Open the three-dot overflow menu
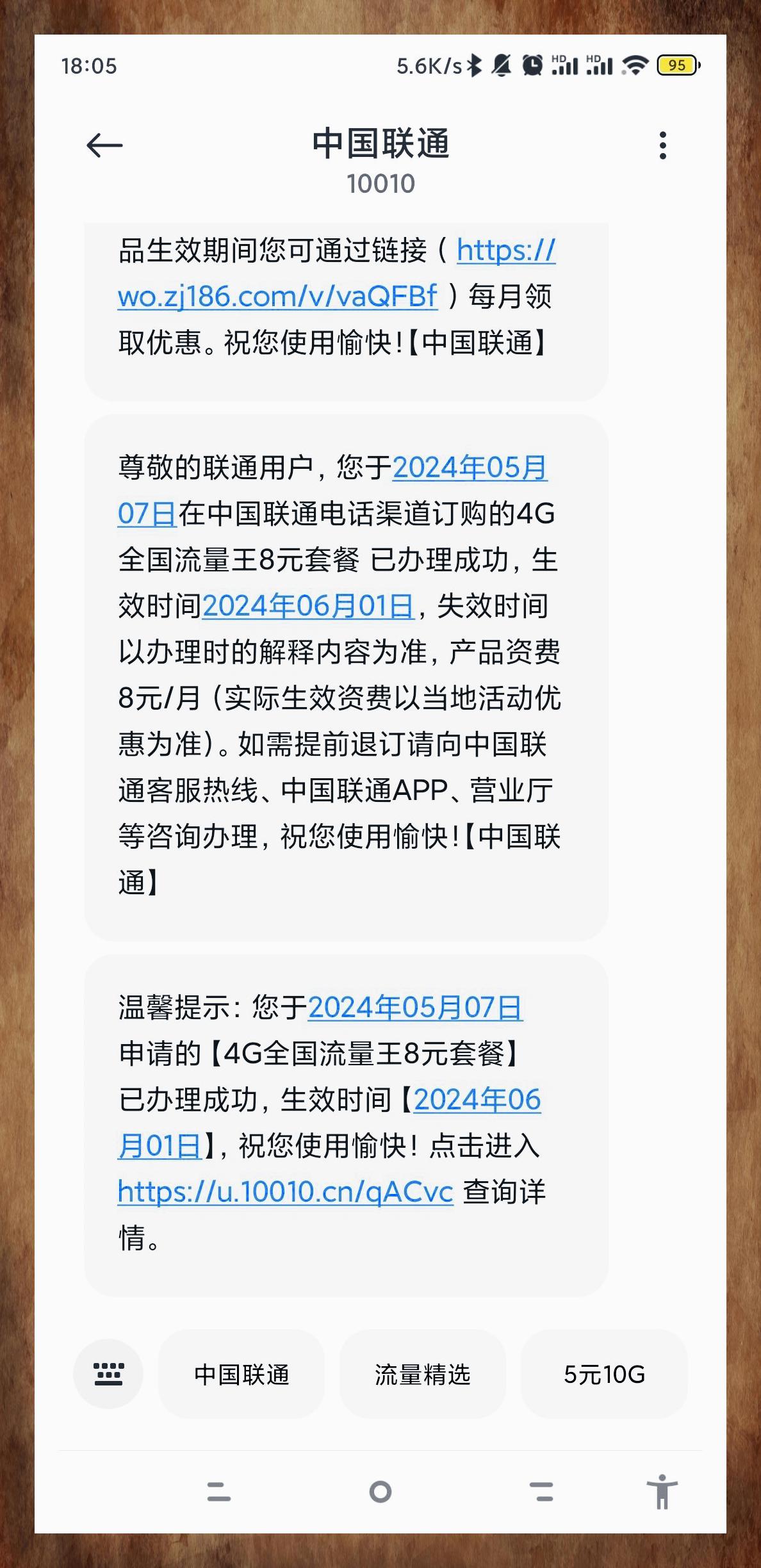The width and height of the screenshot is (761, 1568). click(662, 146)
